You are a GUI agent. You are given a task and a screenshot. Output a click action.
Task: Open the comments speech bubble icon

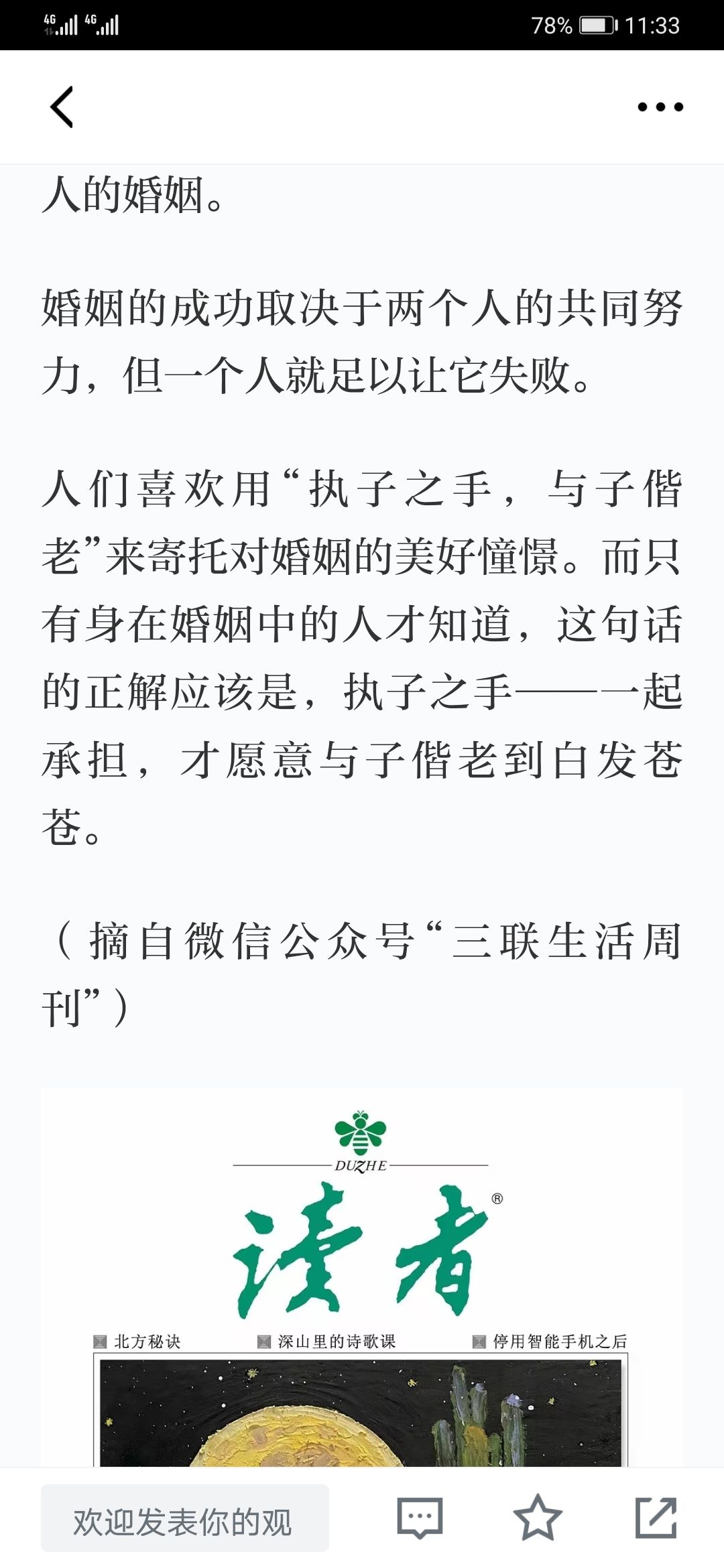tap(420, 1518)
